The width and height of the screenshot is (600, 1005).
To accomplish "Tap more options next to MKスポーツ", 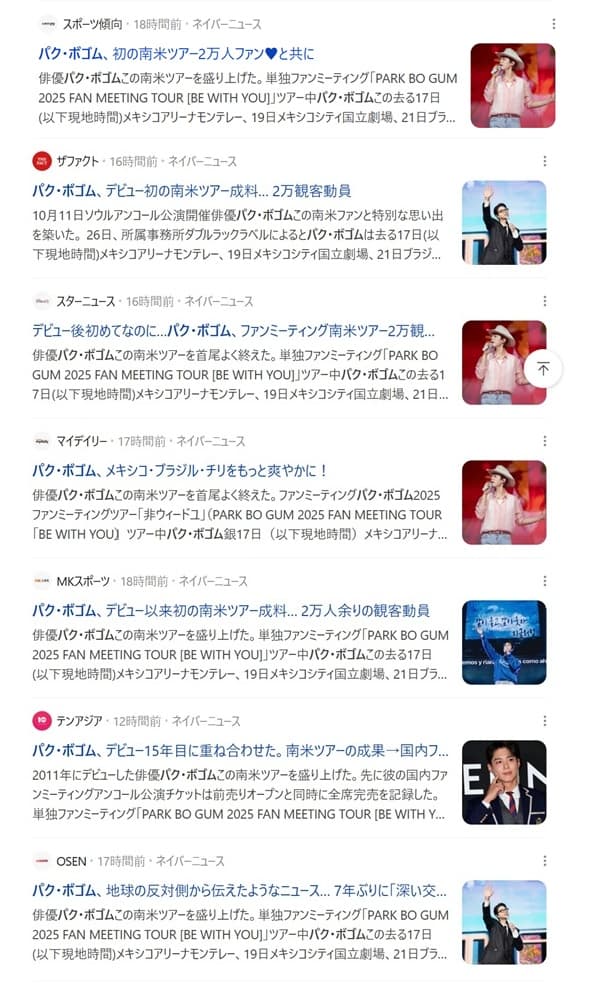I will 545,581.
